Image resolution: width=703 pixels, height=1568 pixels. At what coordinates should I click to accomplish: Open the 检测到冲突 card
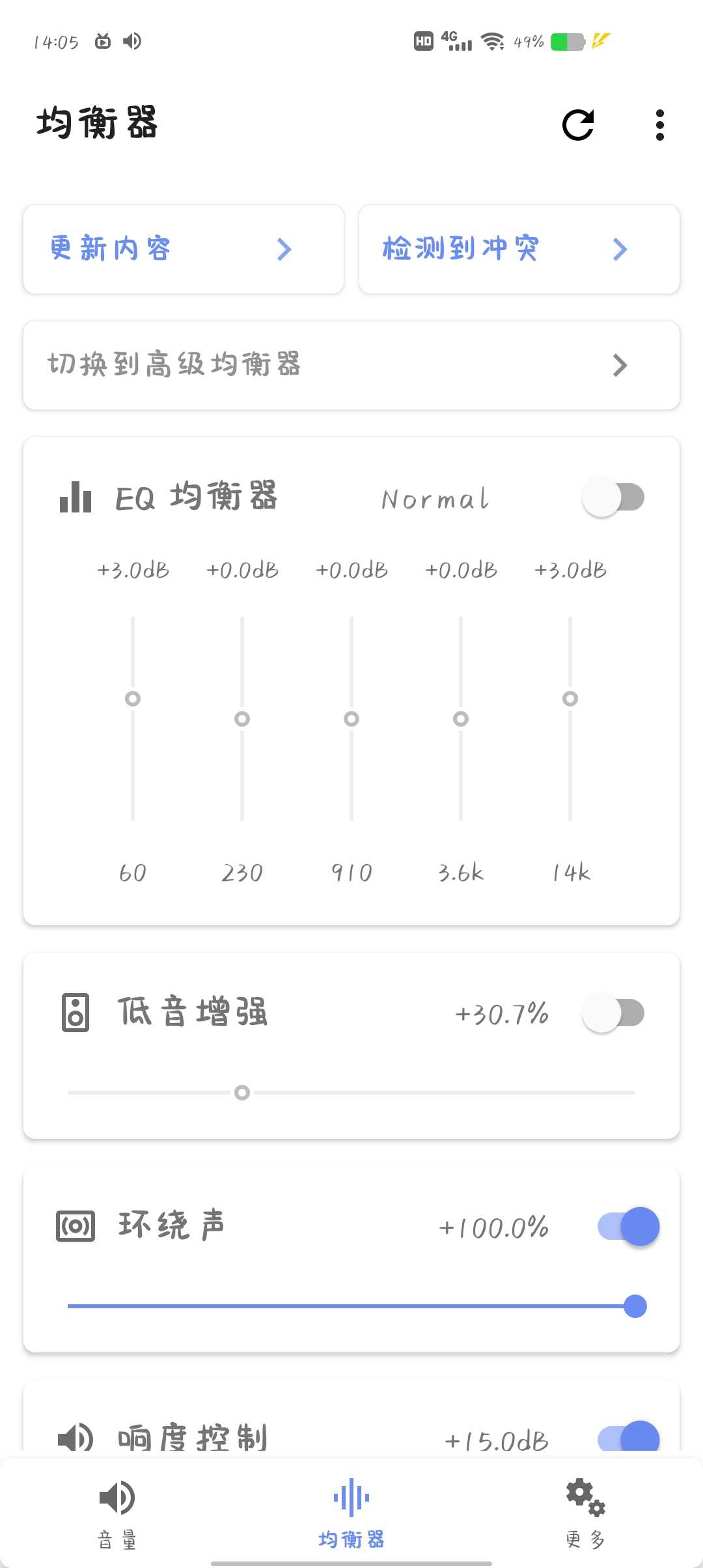pos(519,249)
